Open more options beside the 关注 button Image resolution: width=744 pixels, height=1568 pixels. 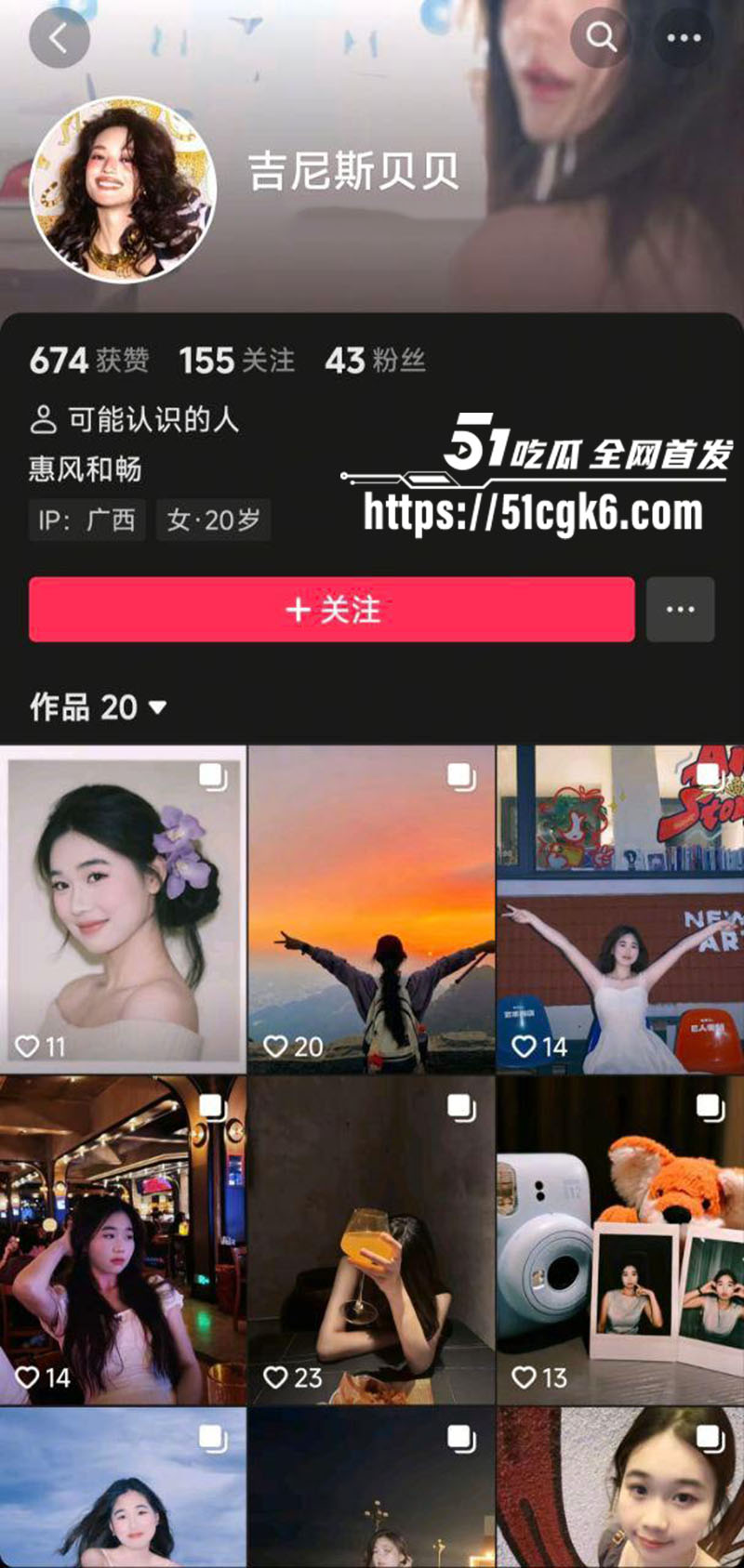click(680, 610)
